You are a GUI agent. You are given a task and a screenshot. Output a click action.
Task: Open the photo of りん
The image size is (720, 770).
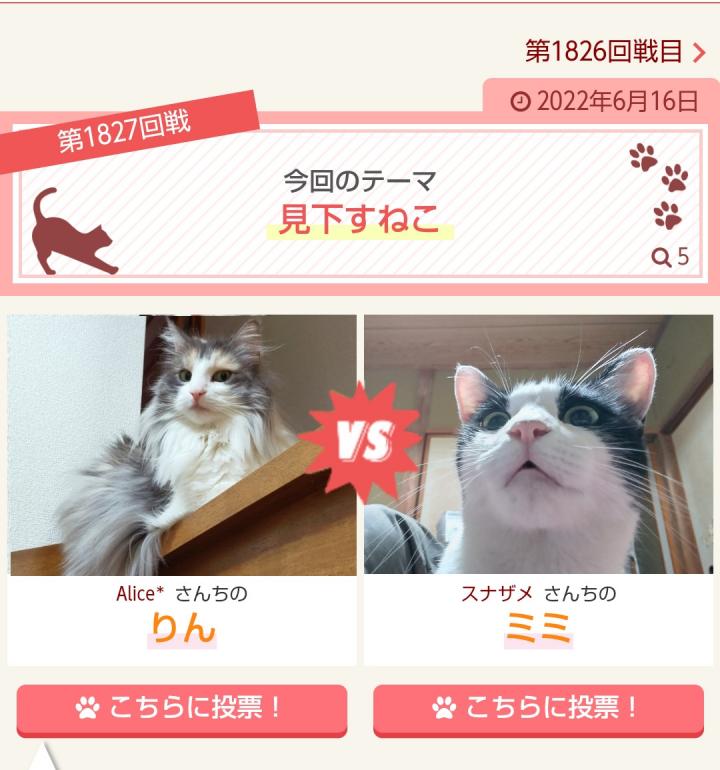pos(182,445)
